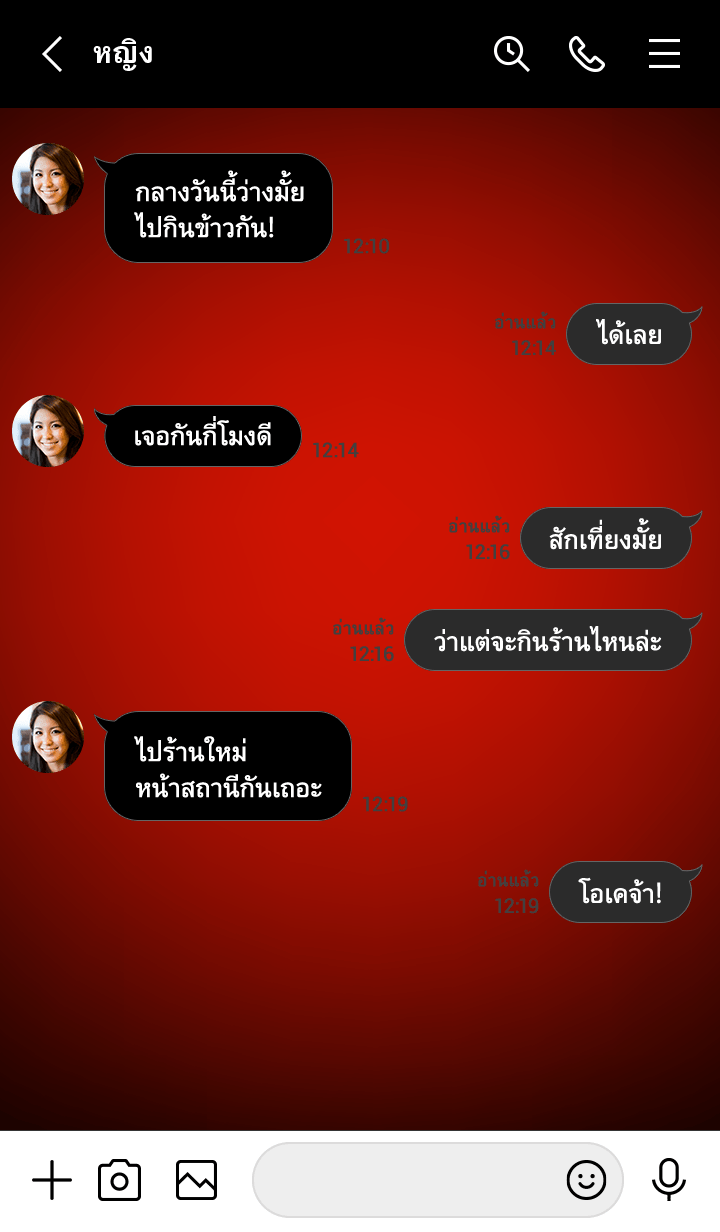This screenshot has height=1232, width=720.
Task: Record a voice message with the microphone
Action: coord(668,1181)
